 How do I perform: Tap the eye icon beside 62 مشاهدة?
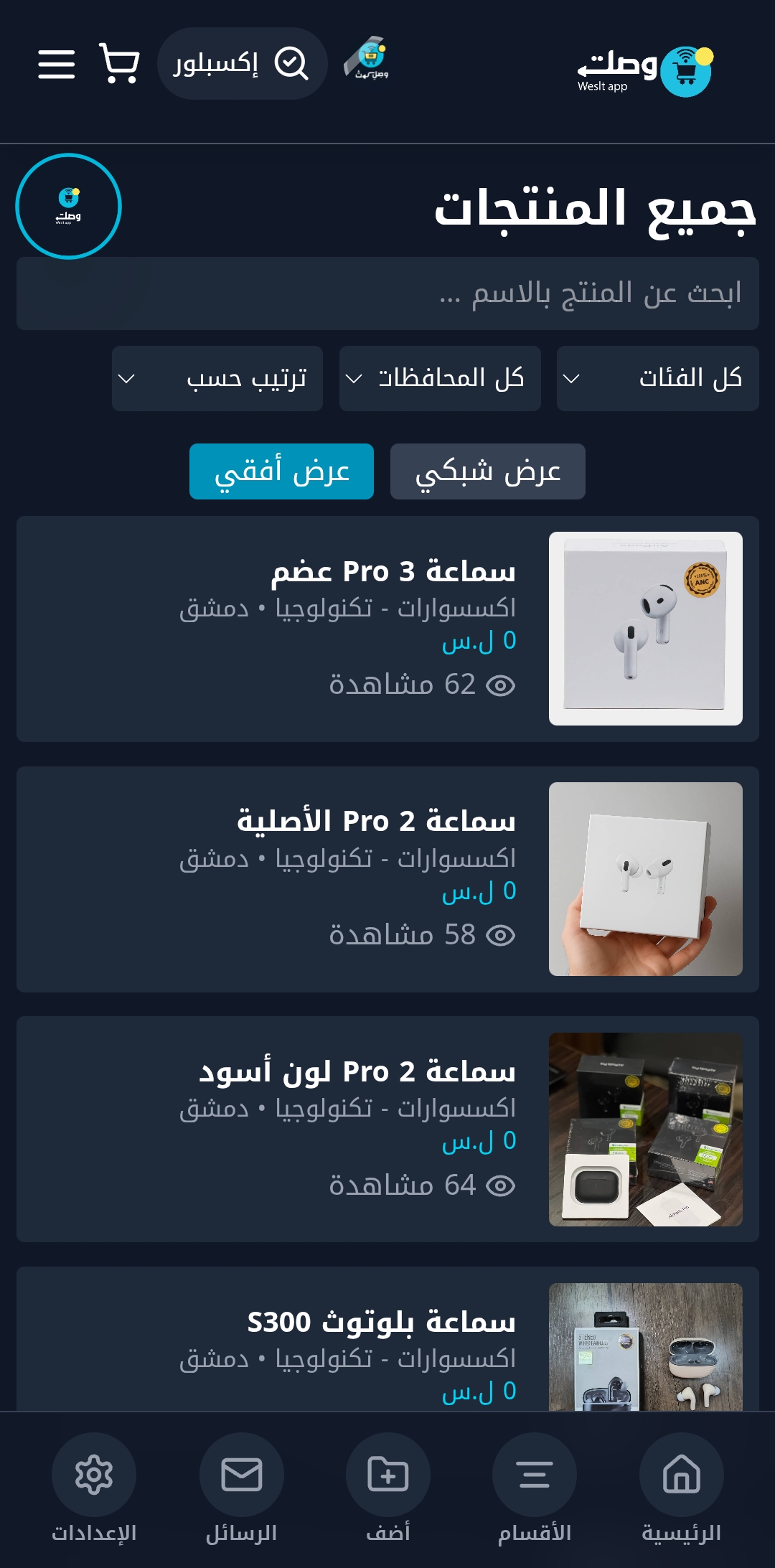(x=502, y=685)
